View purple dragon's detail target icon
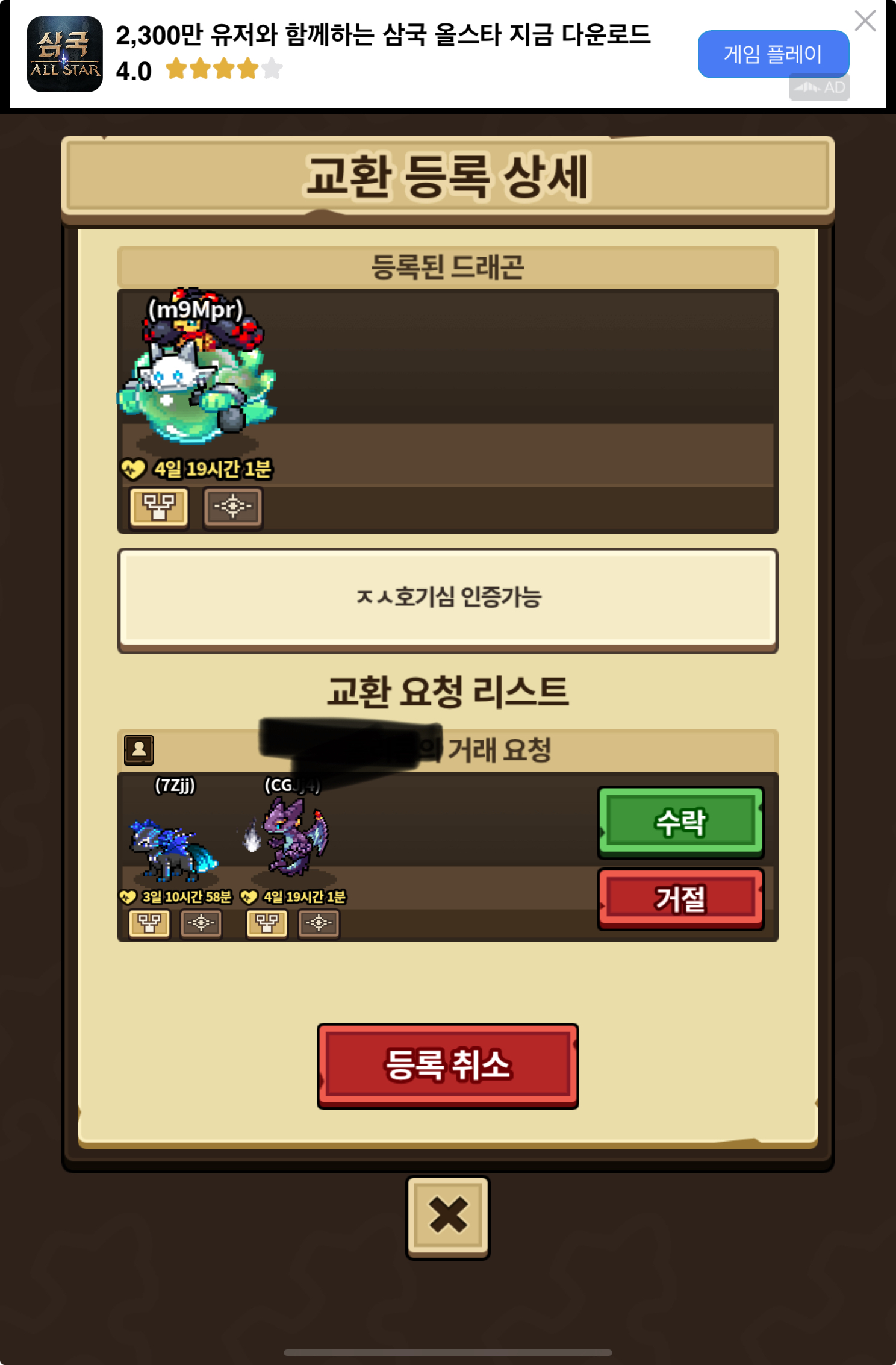The width and height of the screenshot is (896, 1365). point(319,923)
